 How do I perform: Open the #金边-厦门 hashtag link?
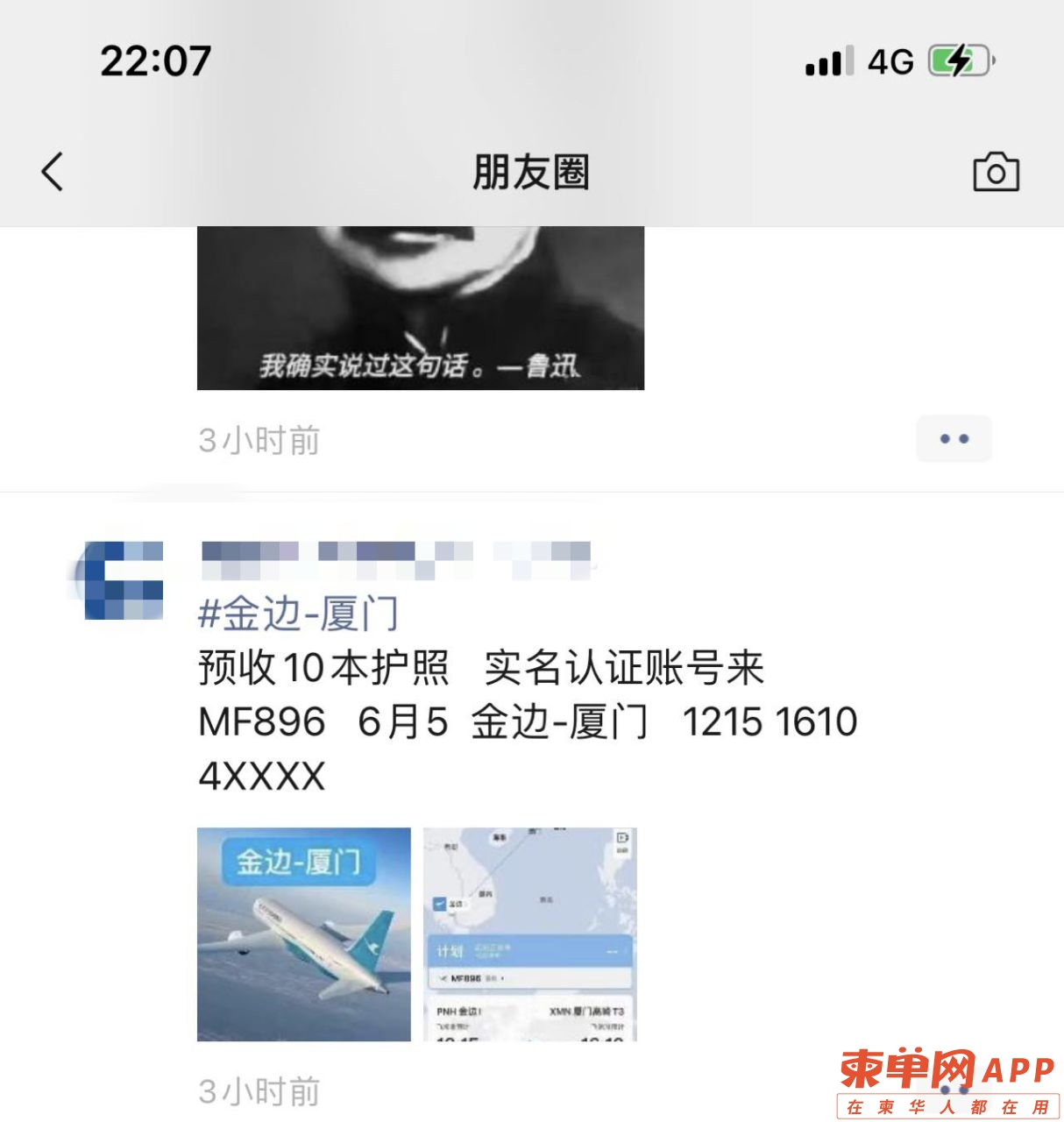pyautogui.click(x=299, y=614)
